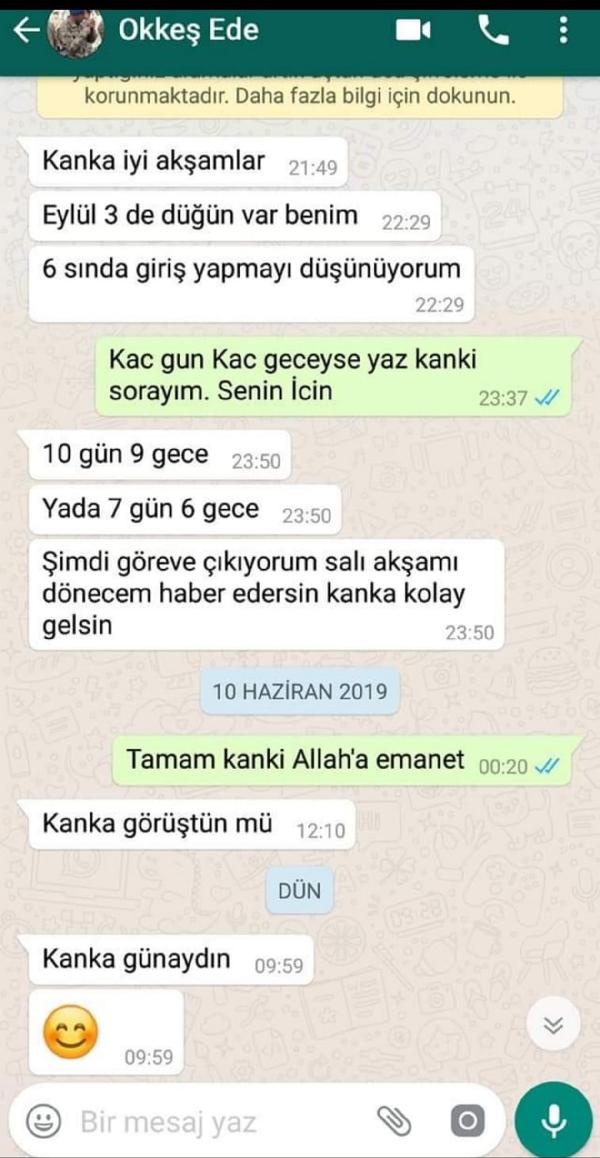This screenshot has width=600, height=1158.
Task: Open the camera to send a photo
Action: click(466, 1121)
